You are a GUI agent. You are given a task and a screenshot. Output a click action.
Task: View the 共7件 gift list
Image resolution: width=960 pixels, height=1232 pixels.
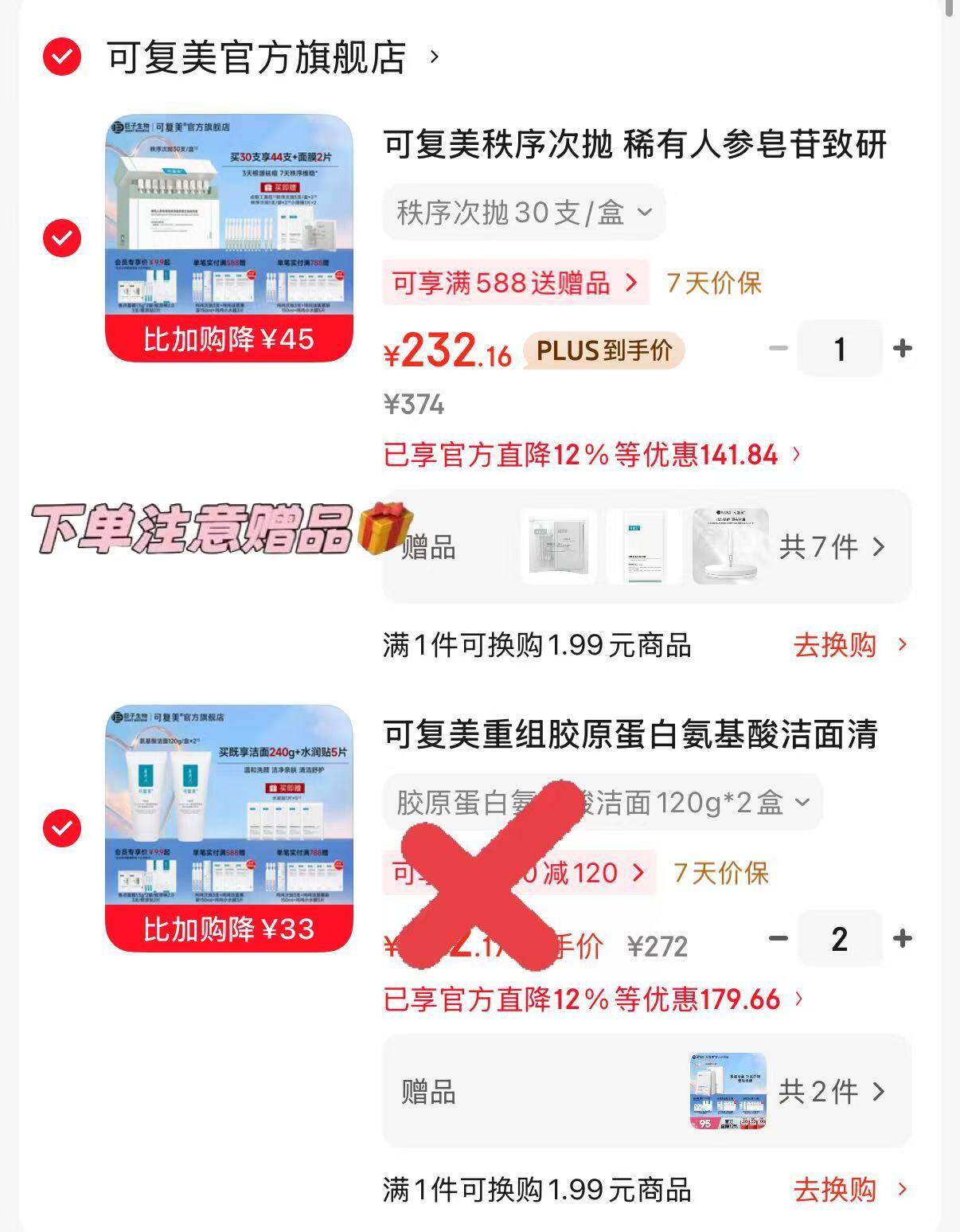coord(831,547)
